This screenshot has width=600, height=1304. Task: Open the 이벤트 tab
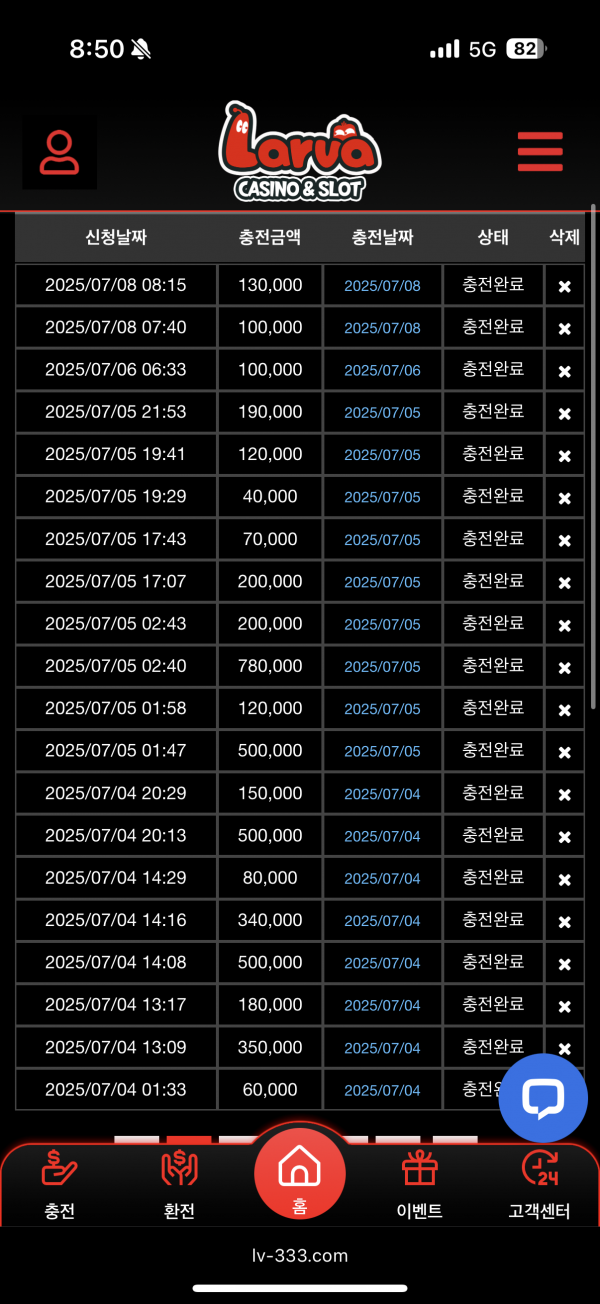click(419, 1185)
